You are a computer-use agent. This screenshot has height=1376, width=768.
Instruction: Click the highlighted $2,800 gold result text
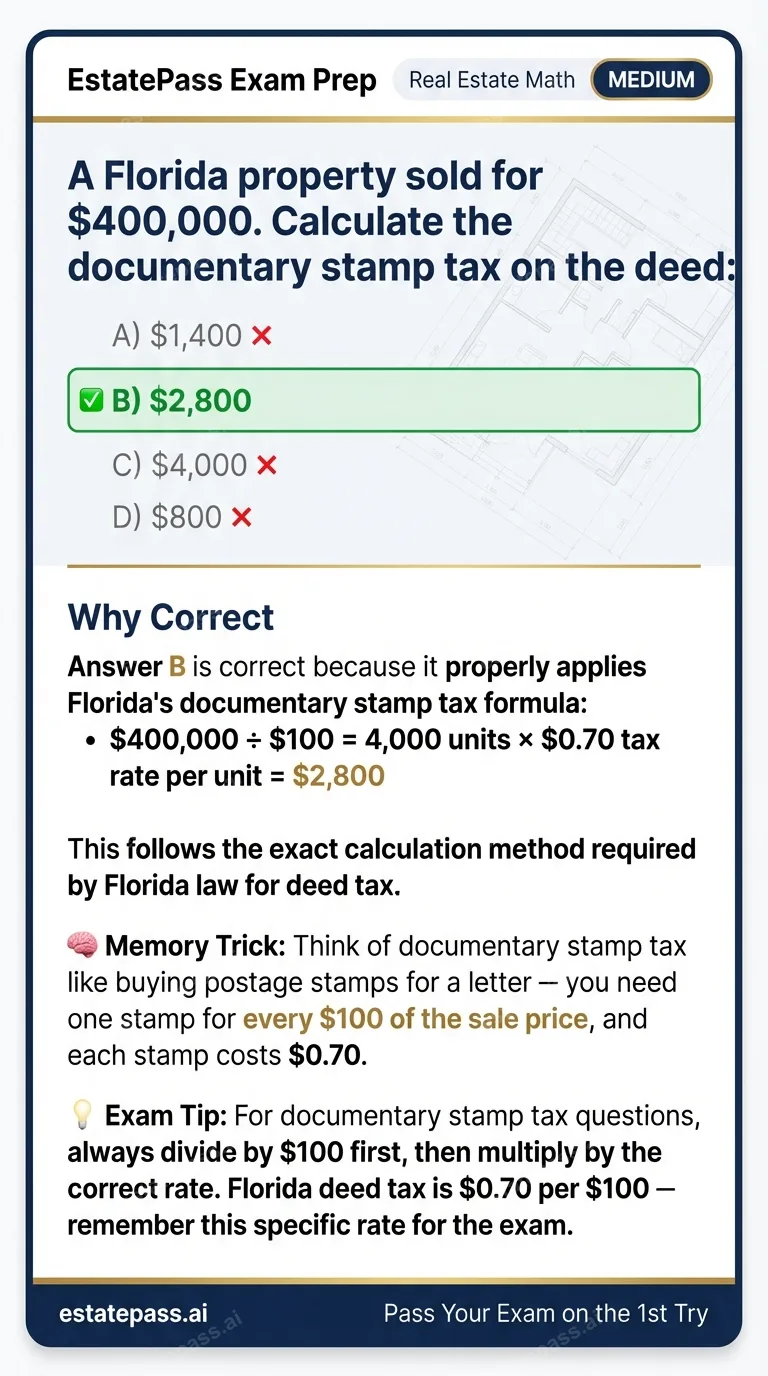click(x=339, y=775)
